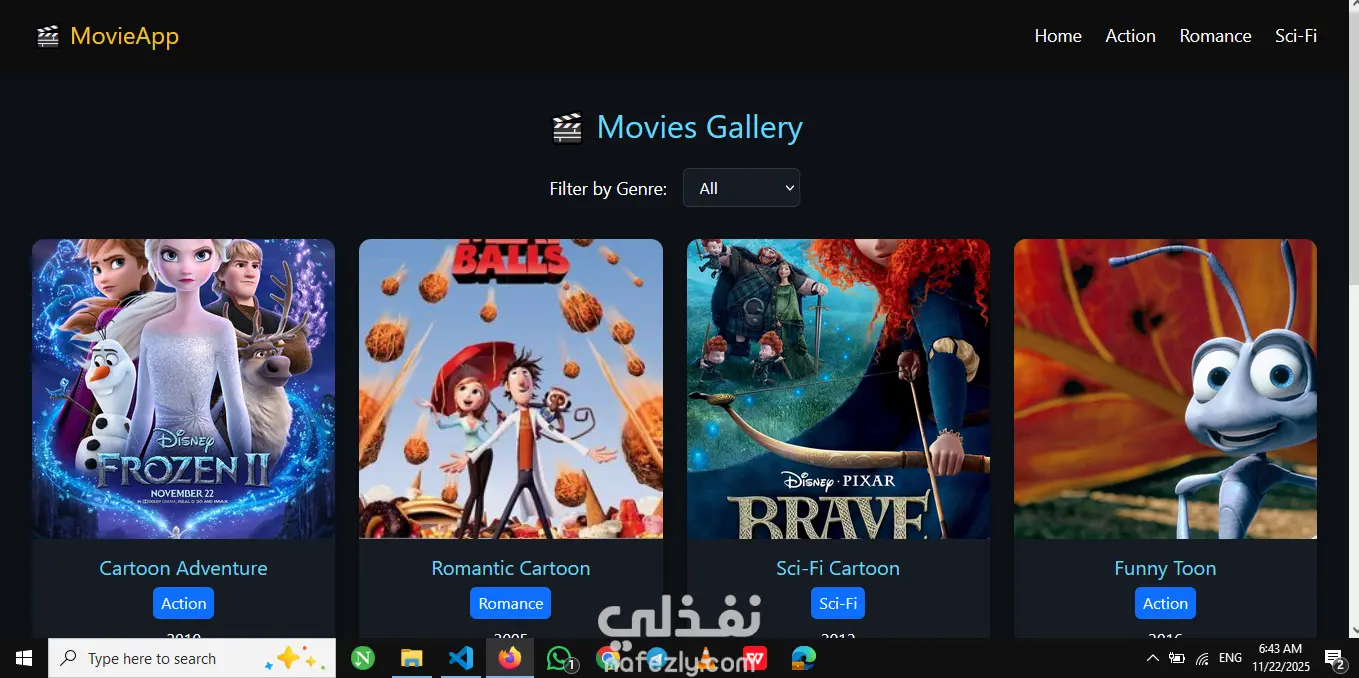Open the Sci-Fi nav link
Screen dimensions: 1359x678
point(1295,36)
